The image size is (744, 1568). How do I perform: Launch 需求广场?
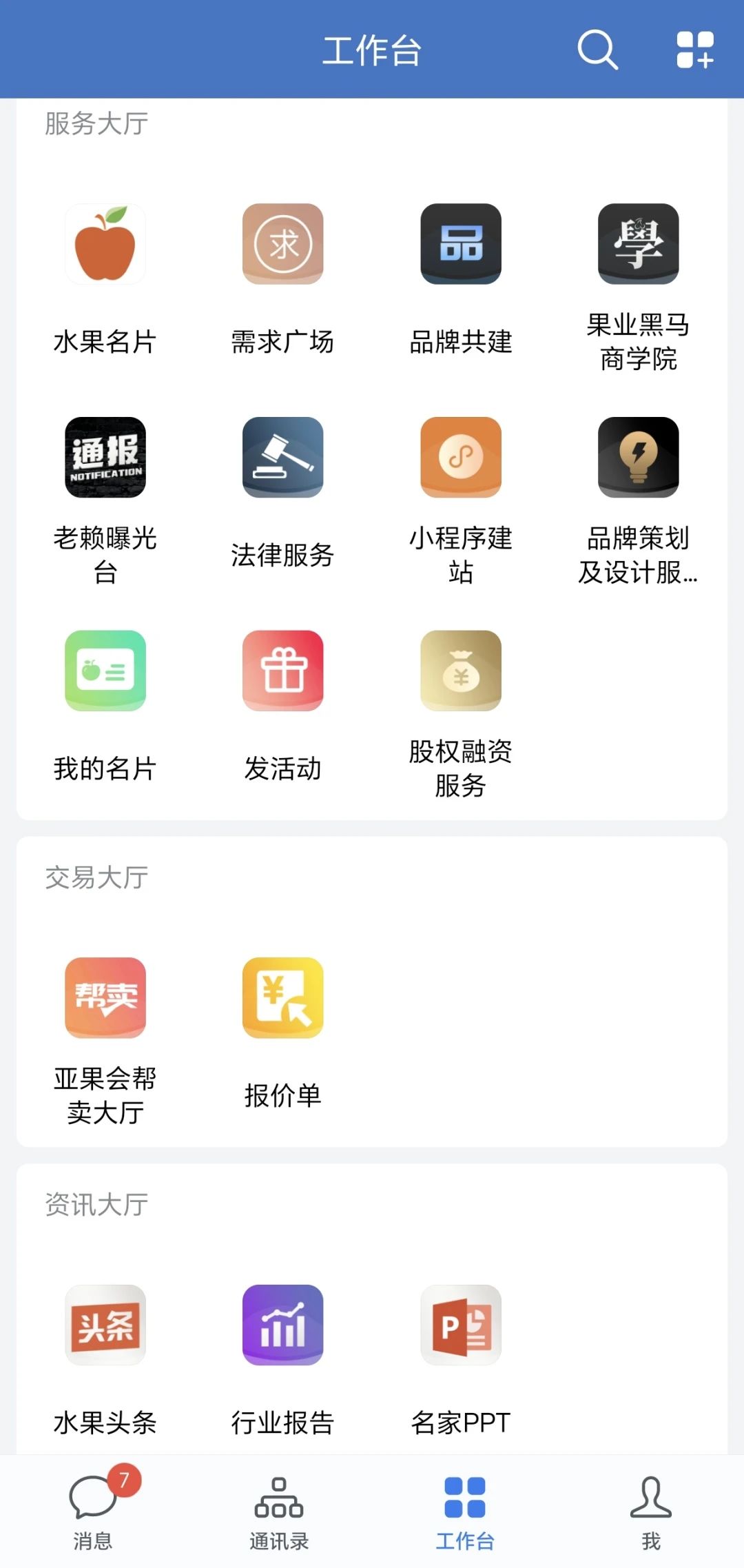(282, 244)
